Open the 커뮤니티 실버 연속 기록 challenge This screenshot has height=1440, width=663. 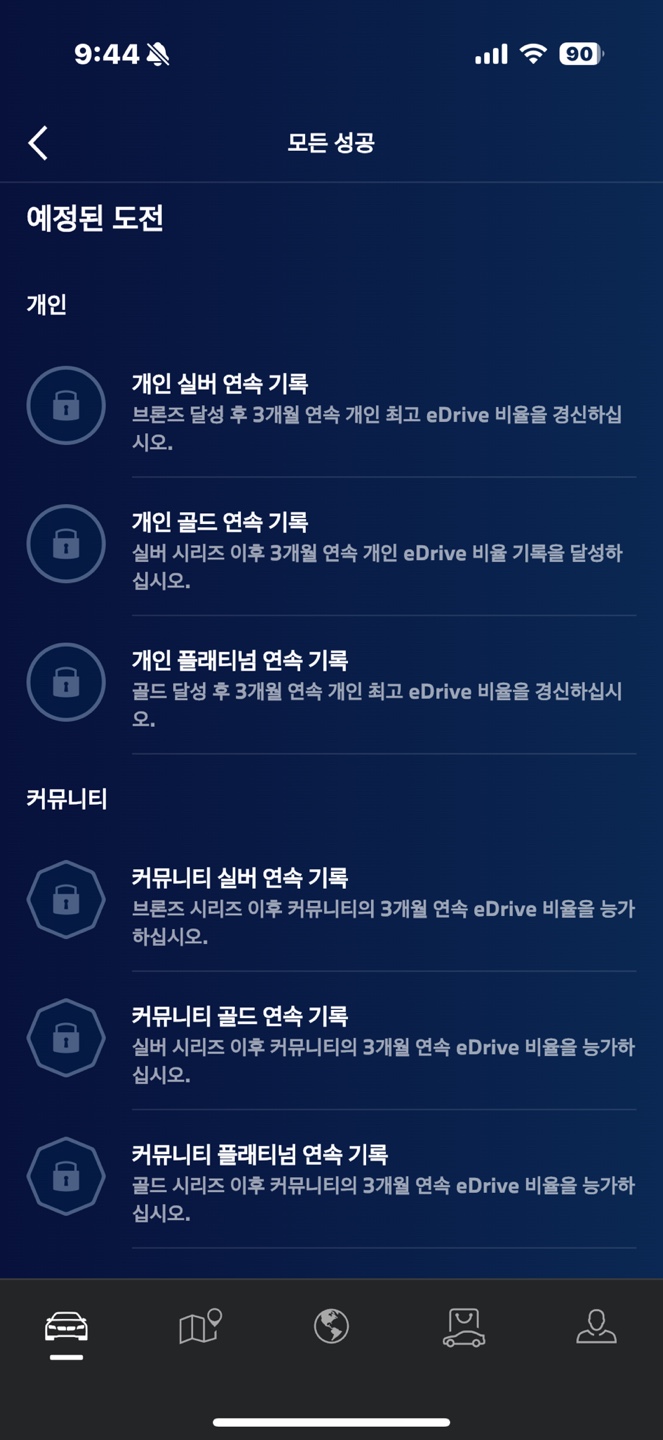[x=330, y=902]
